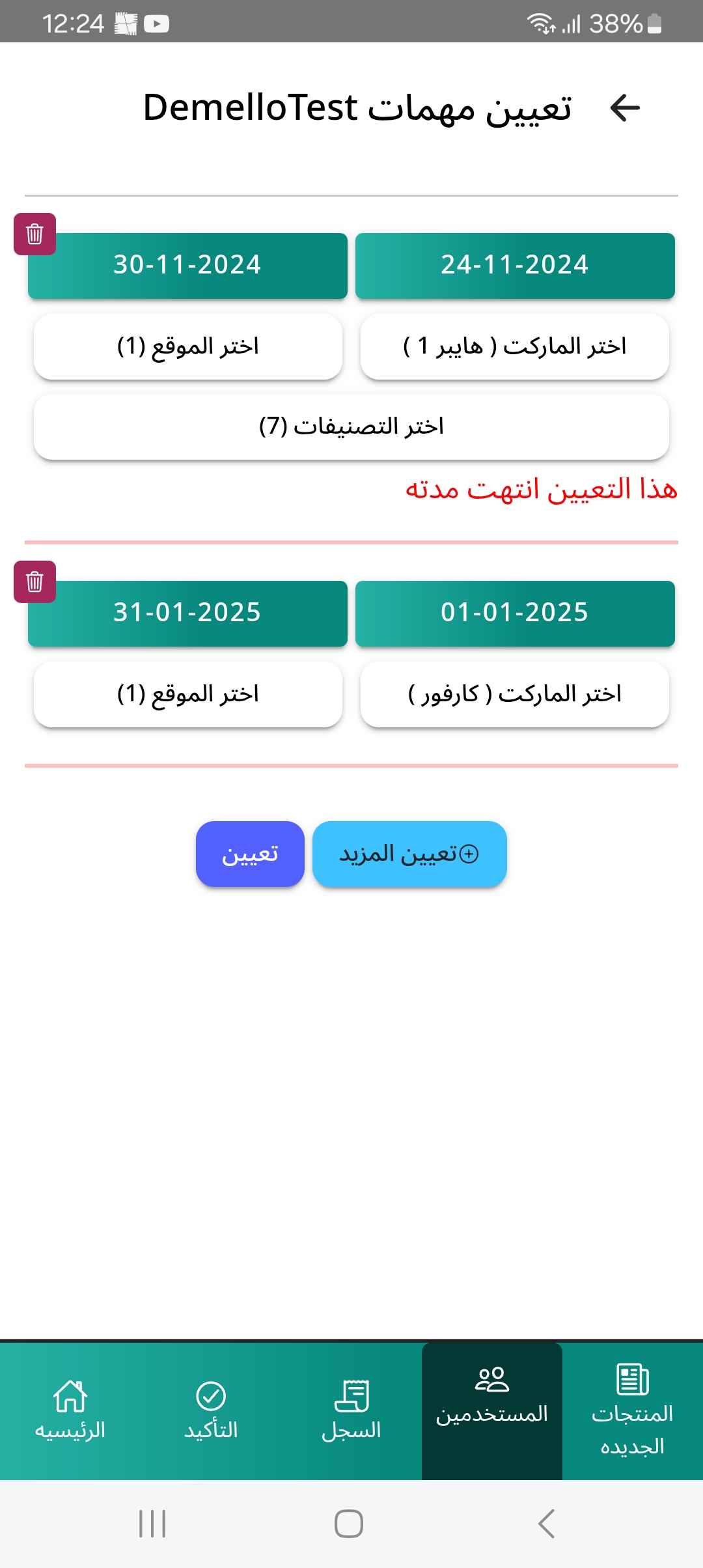703x1568 pixels.
Task: Switch to التأكيد tab
Action: 211,1410
